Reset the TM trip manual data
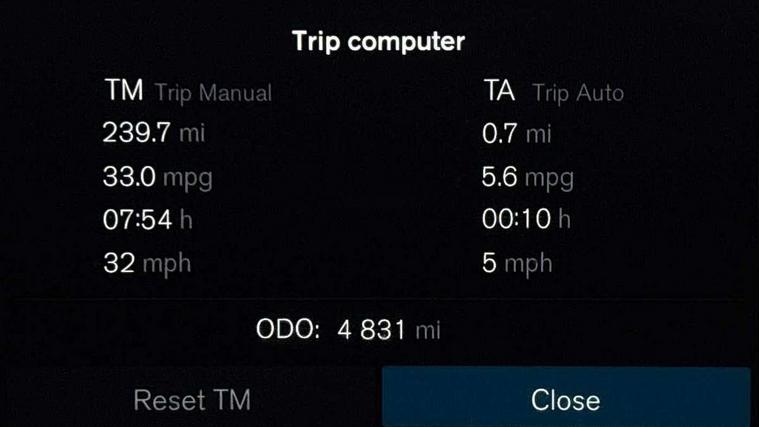This screenshot has height=427, width=759. pos(191,400)
